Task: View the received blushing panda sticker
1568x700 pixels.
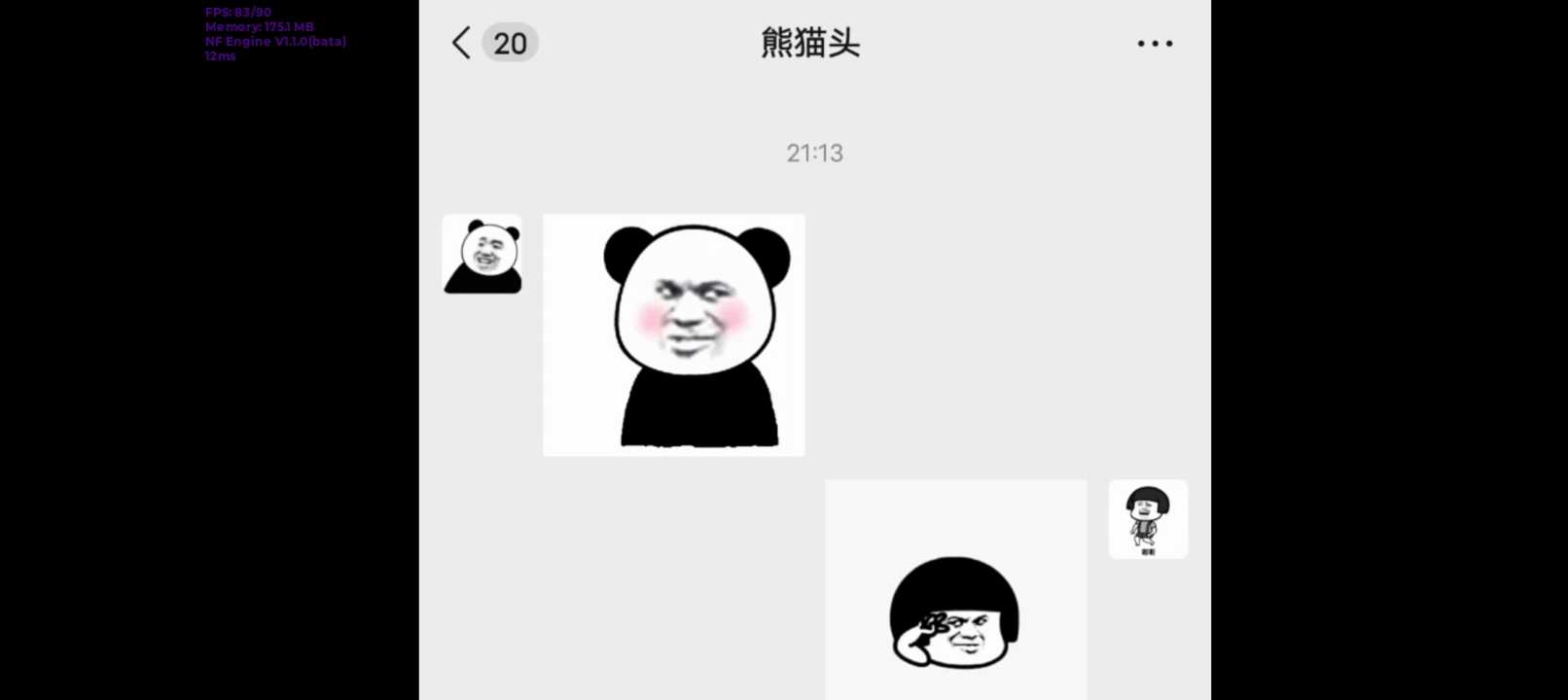Action: click(x=674, y=335)
